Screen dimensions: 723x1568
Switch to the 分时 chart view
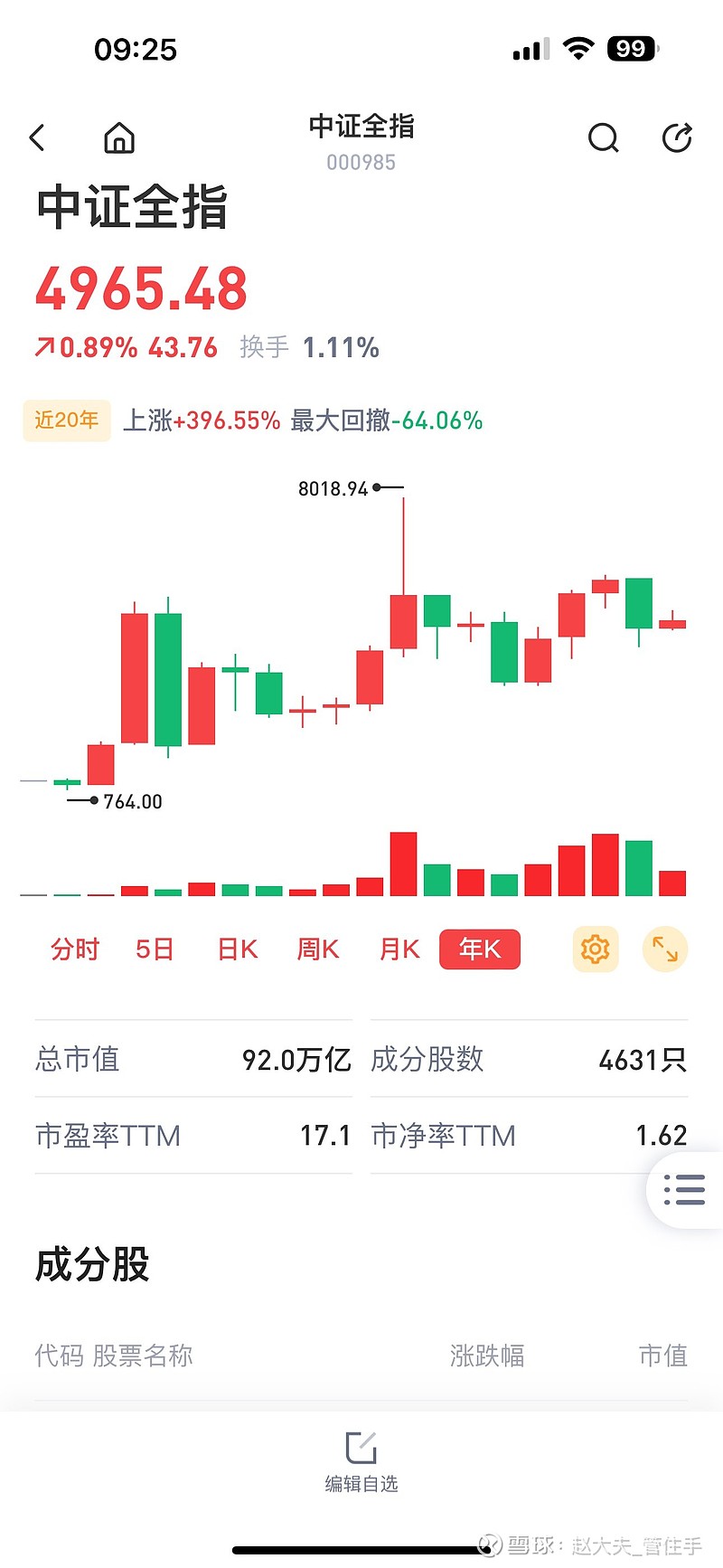[75, 949]
